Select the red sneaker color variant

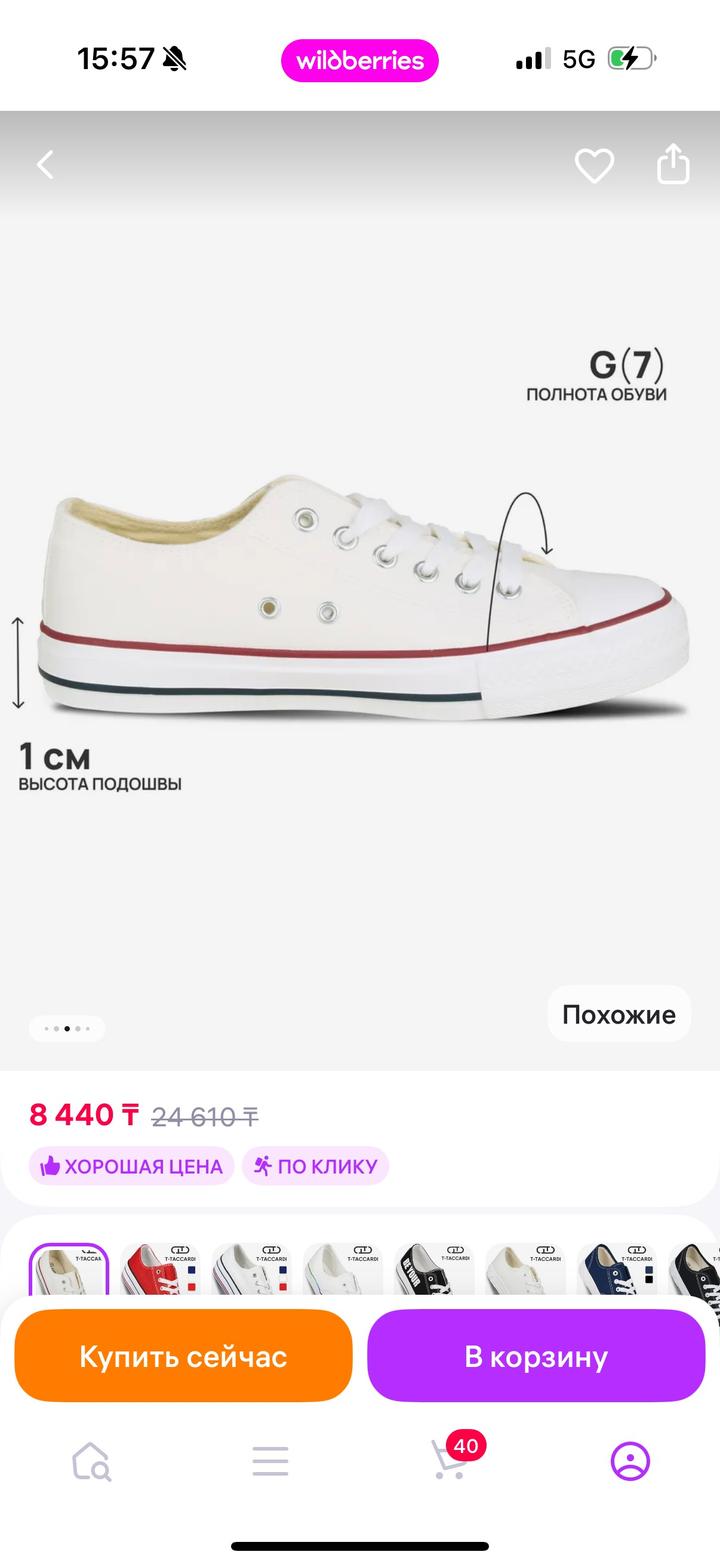tap(158, 1270)
